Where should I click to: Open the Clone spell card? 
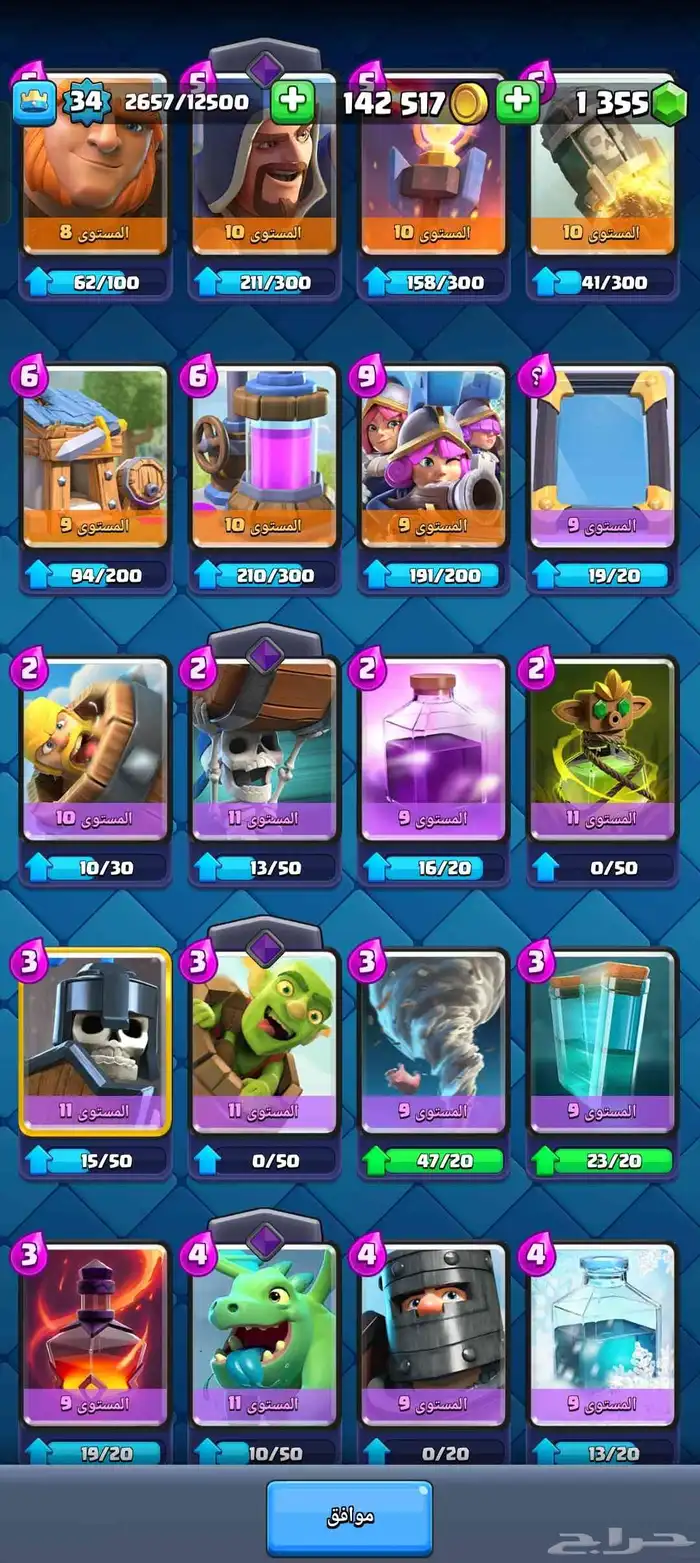603,1042
